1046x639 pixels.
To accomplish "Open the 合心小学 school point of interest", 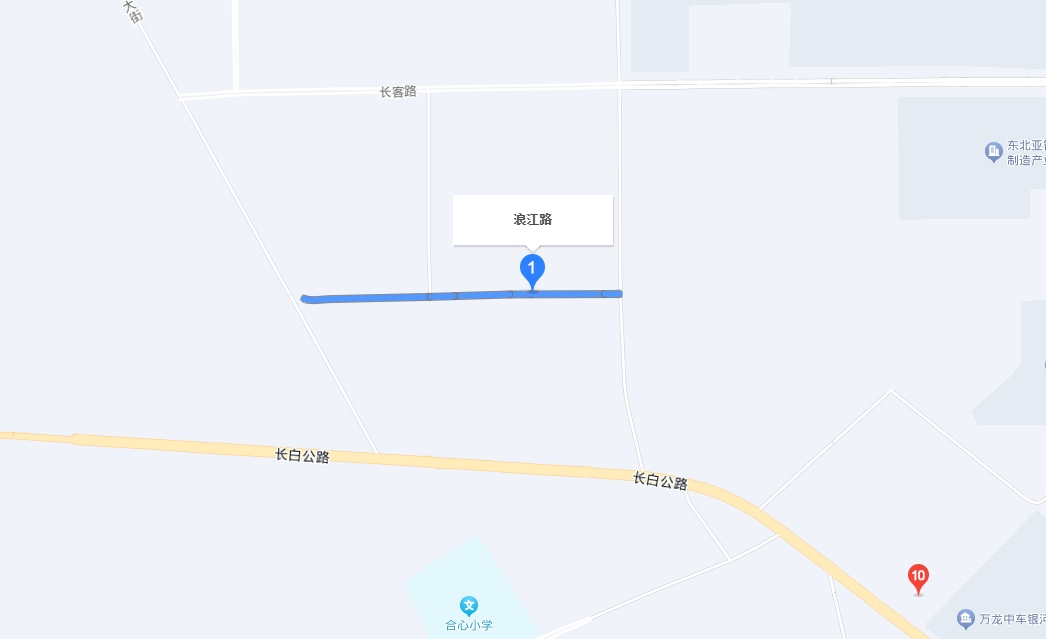I will (x=469, y=605).
